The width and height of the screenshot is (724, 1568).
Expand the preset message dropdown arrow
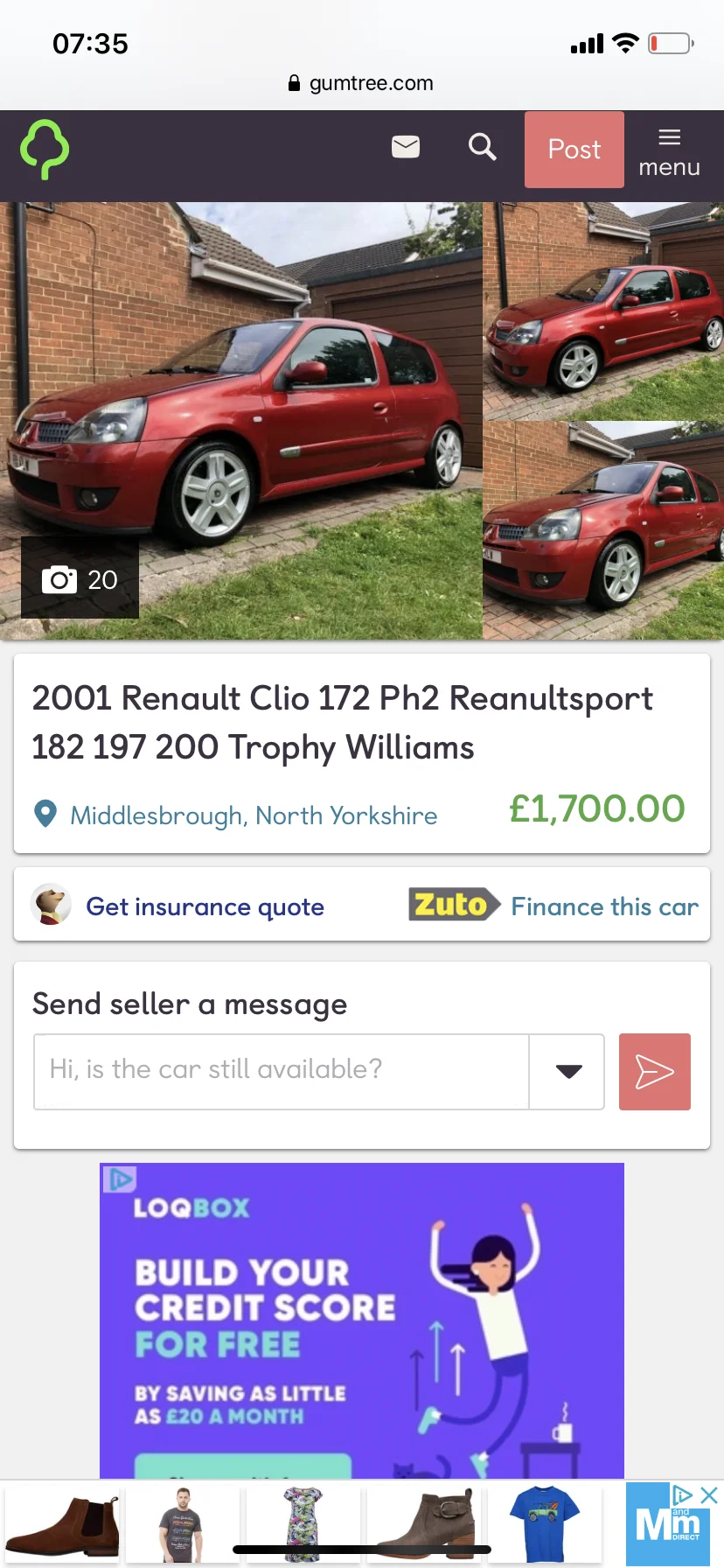[x=568, y=1072]
